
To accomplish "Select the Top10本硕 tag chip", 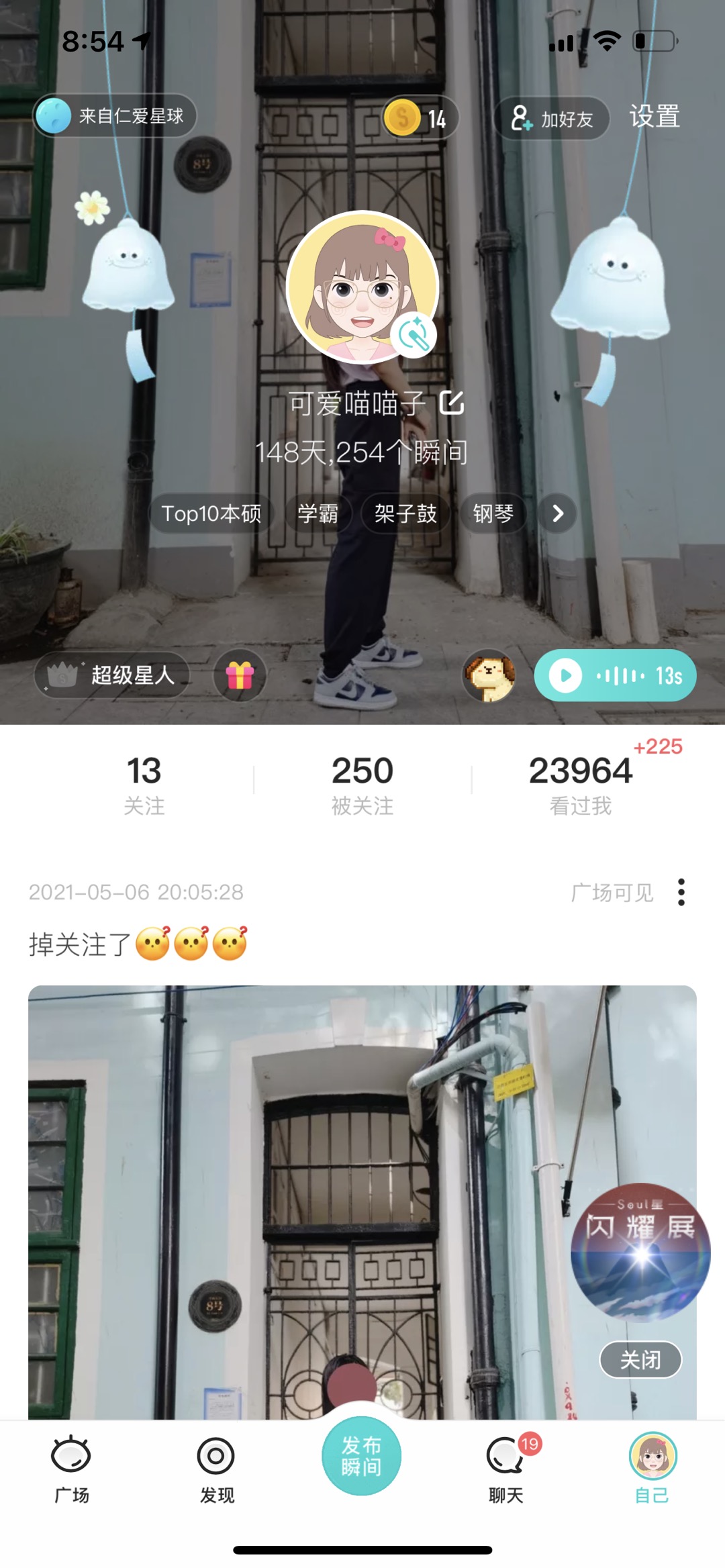I will point(211,513).
